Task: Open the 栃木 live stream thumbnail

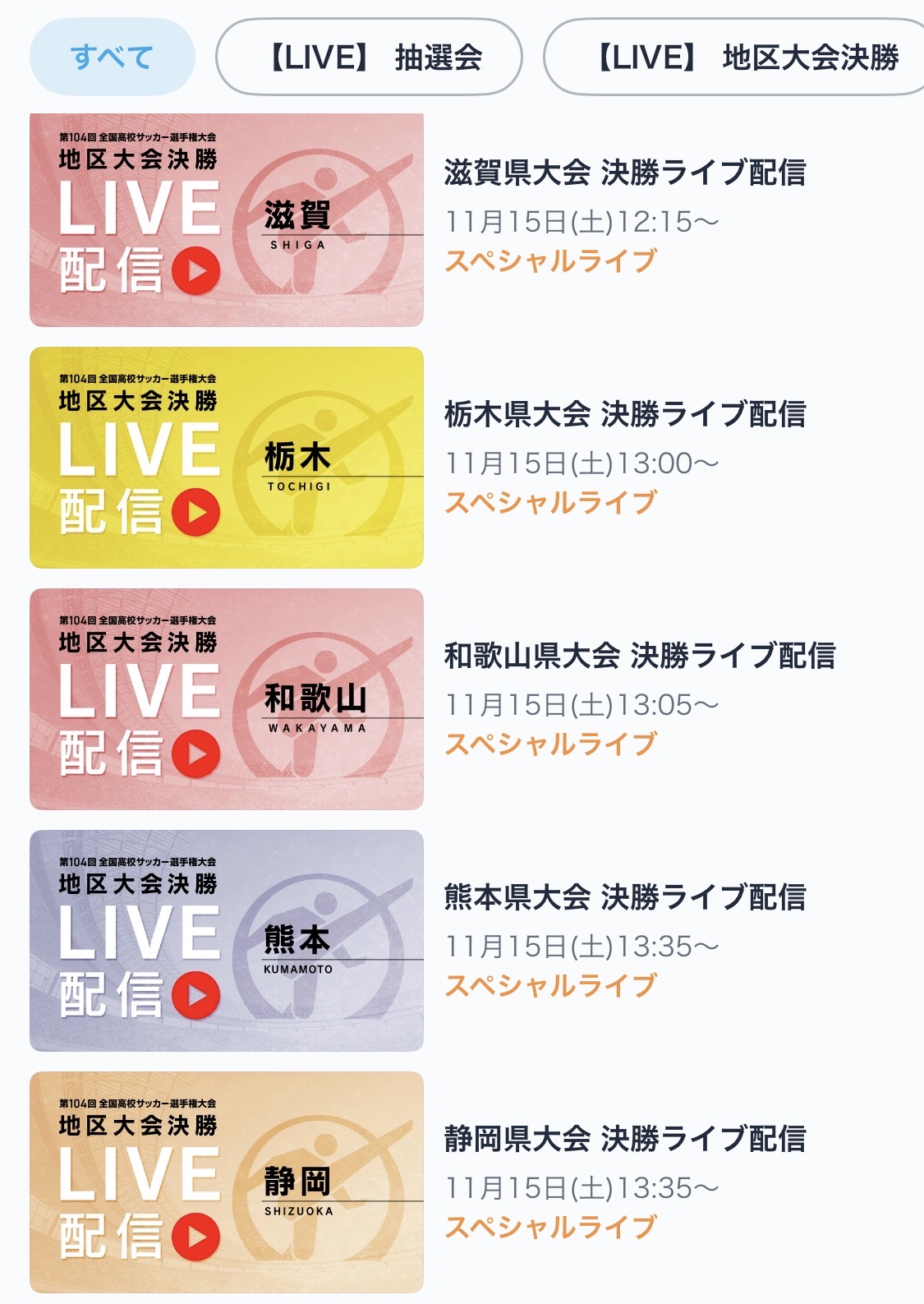Action: [x=227, y=458]
